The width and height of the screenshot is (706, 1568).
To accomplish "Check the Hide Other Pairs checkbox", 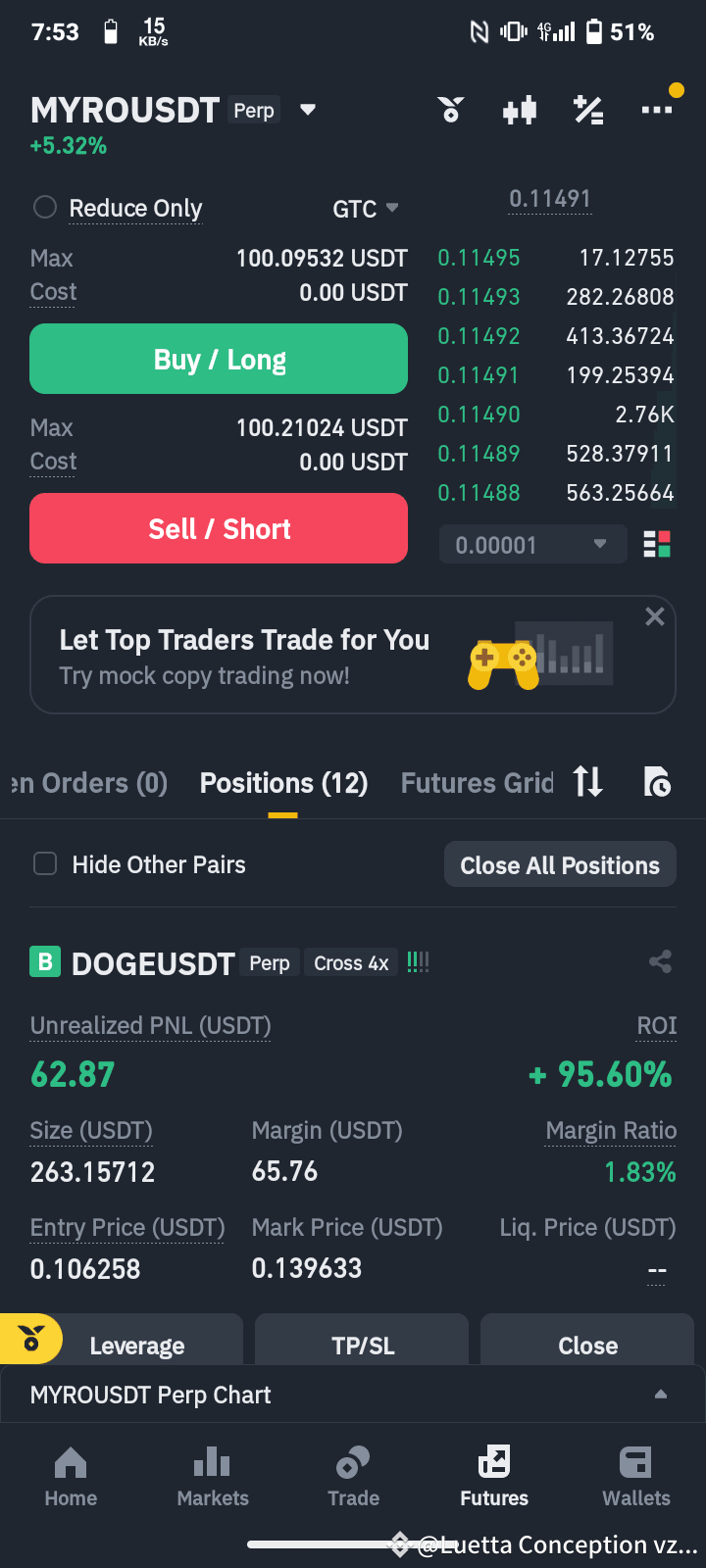I will 44,863.
